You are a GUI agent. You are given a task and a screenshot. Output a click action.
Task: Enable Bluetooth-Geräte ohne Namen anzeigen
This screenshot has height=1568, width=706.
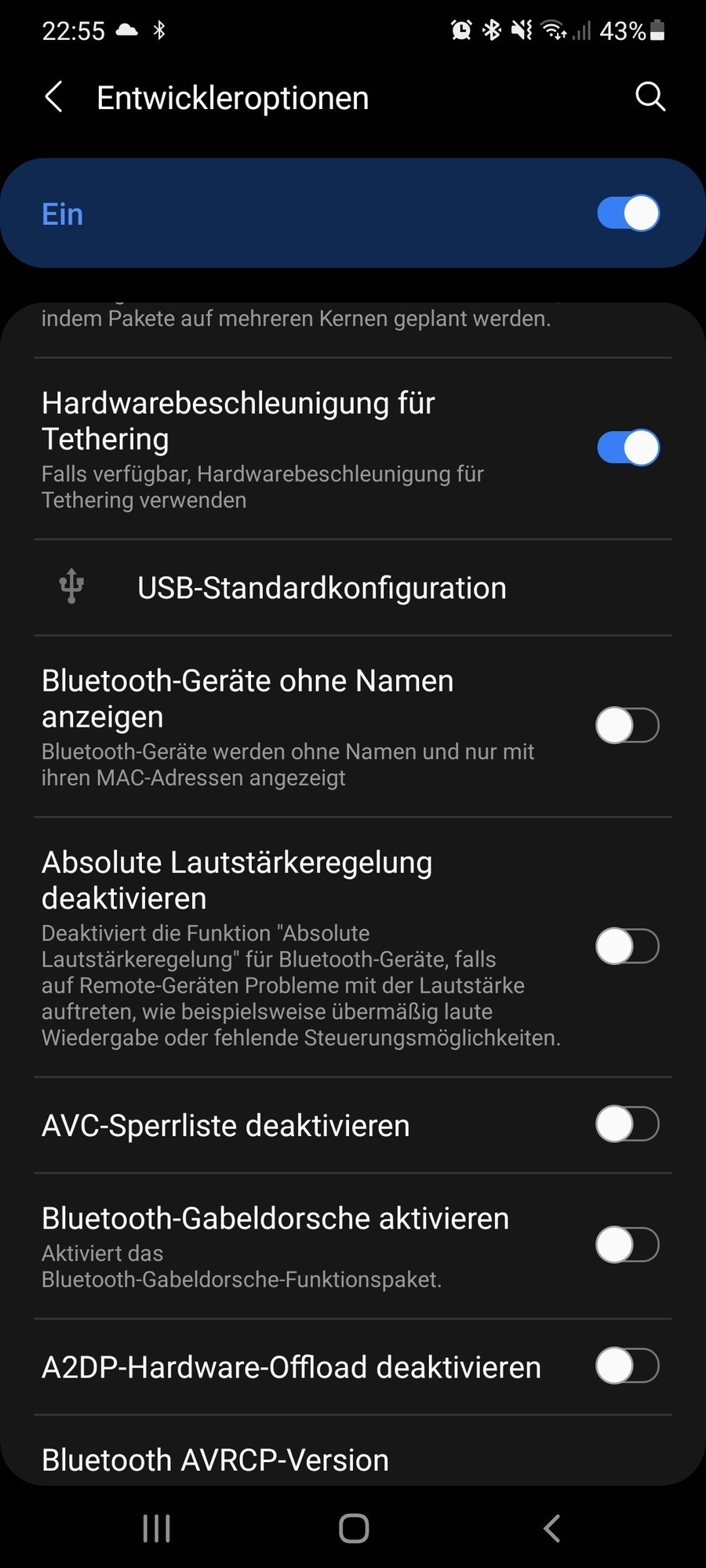tap(628, 725)
